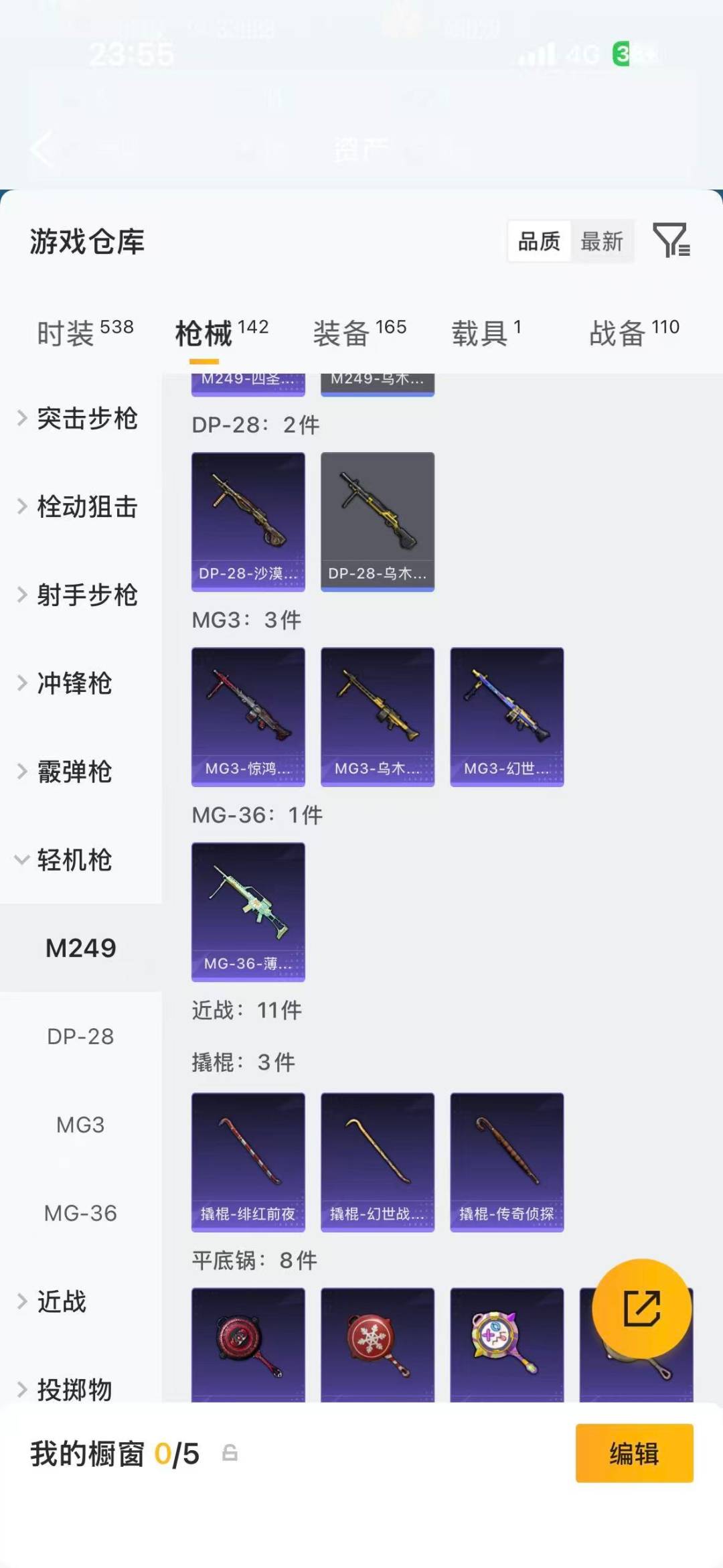Switch sorting to 最新
Image resolution: width=723 pixels, height=1568 pixels.
point(602,242)
